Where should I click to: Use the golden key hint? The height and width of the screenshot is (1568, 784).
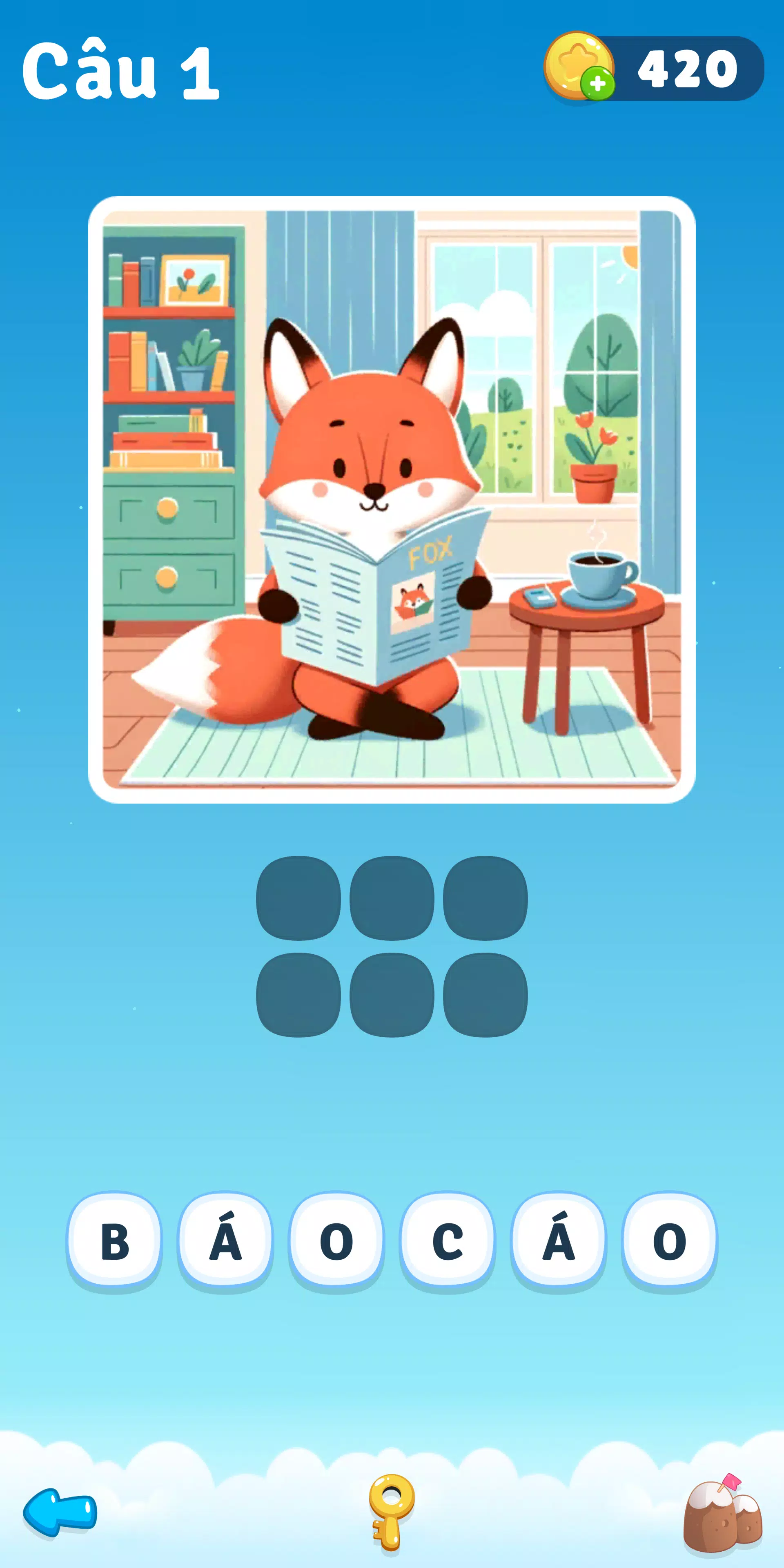pos(392,1510)
